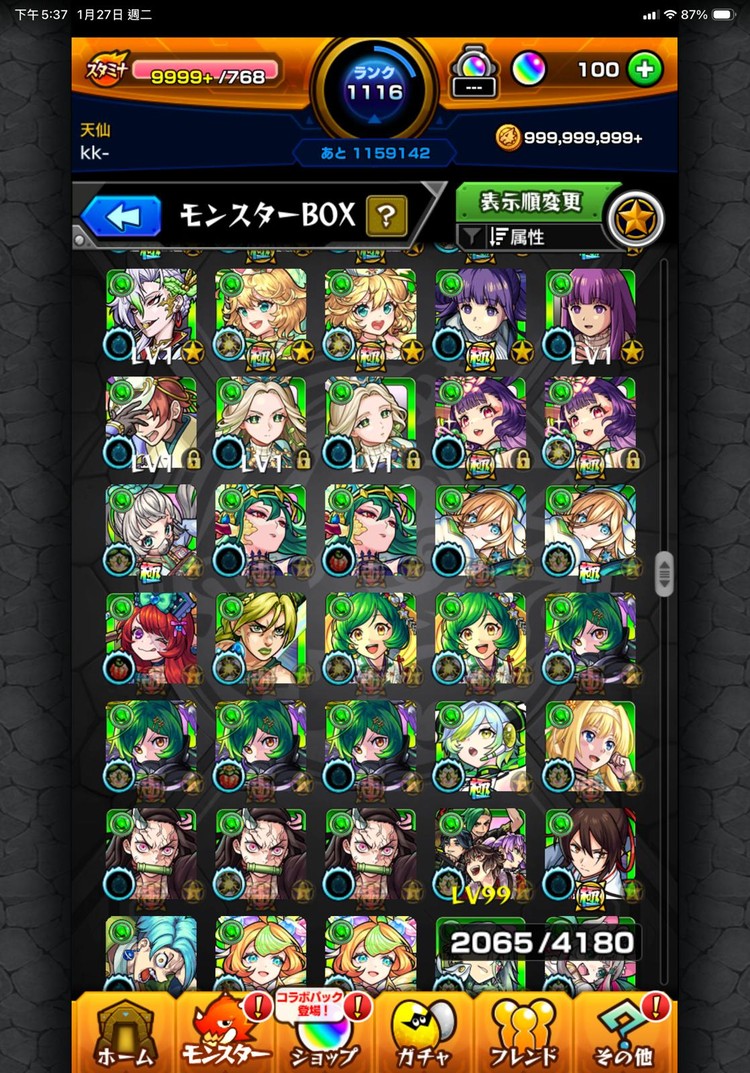The height and width of the screenshot is (1073, 750).
Task: Open the Monster BOX help question mark
Action: 386,214
